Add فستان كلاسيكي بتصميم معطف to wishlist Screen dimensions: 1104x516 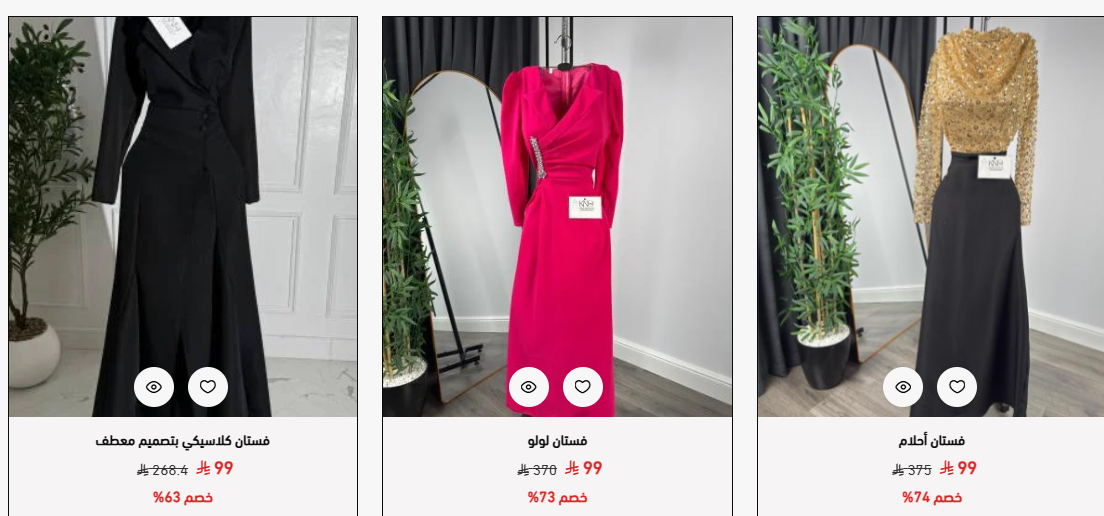tap(208, 387)
